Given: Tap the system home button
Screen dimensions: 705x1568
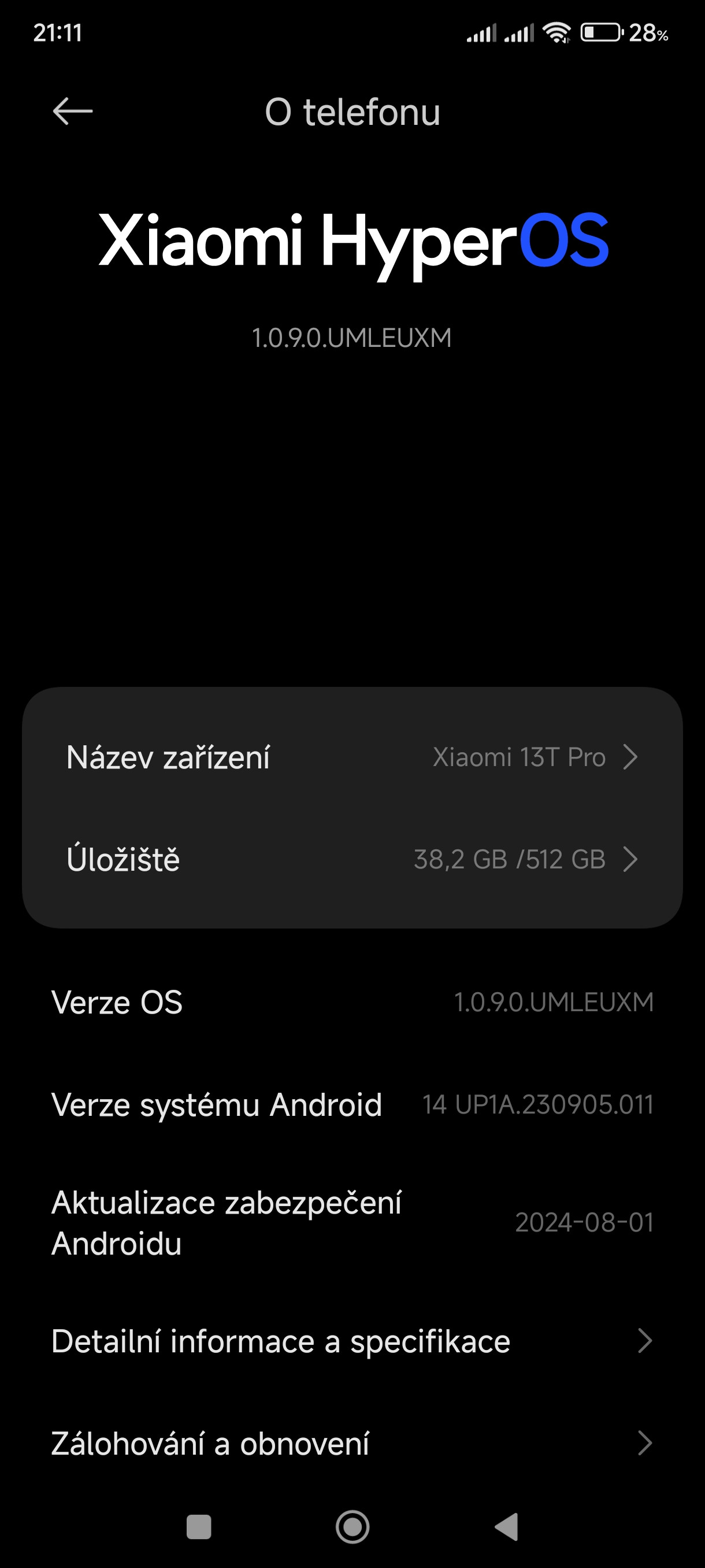Looking at the screenshot, I should pos(352,1526).
